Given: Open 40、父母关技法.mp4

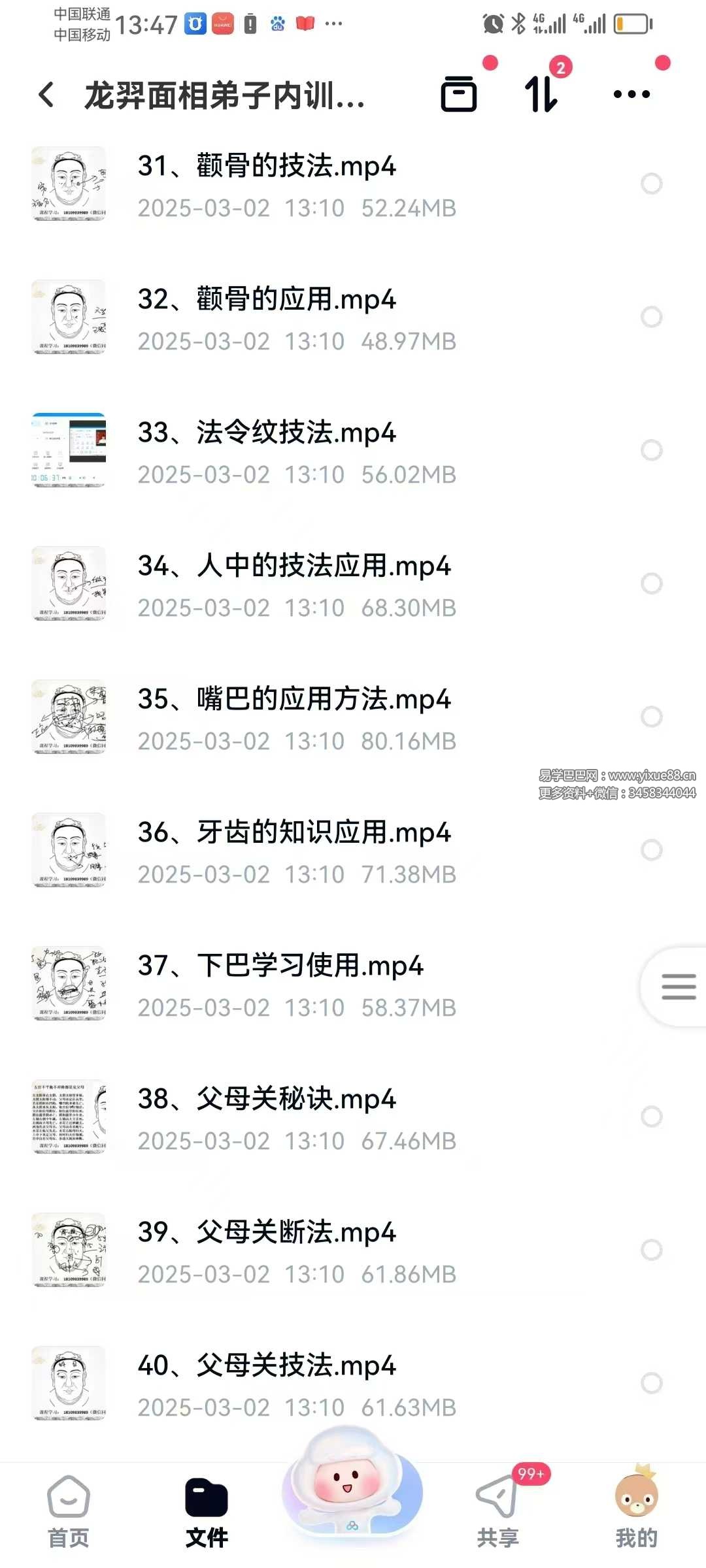Looking at the screenshot, I should click(x=267, y=1365).
